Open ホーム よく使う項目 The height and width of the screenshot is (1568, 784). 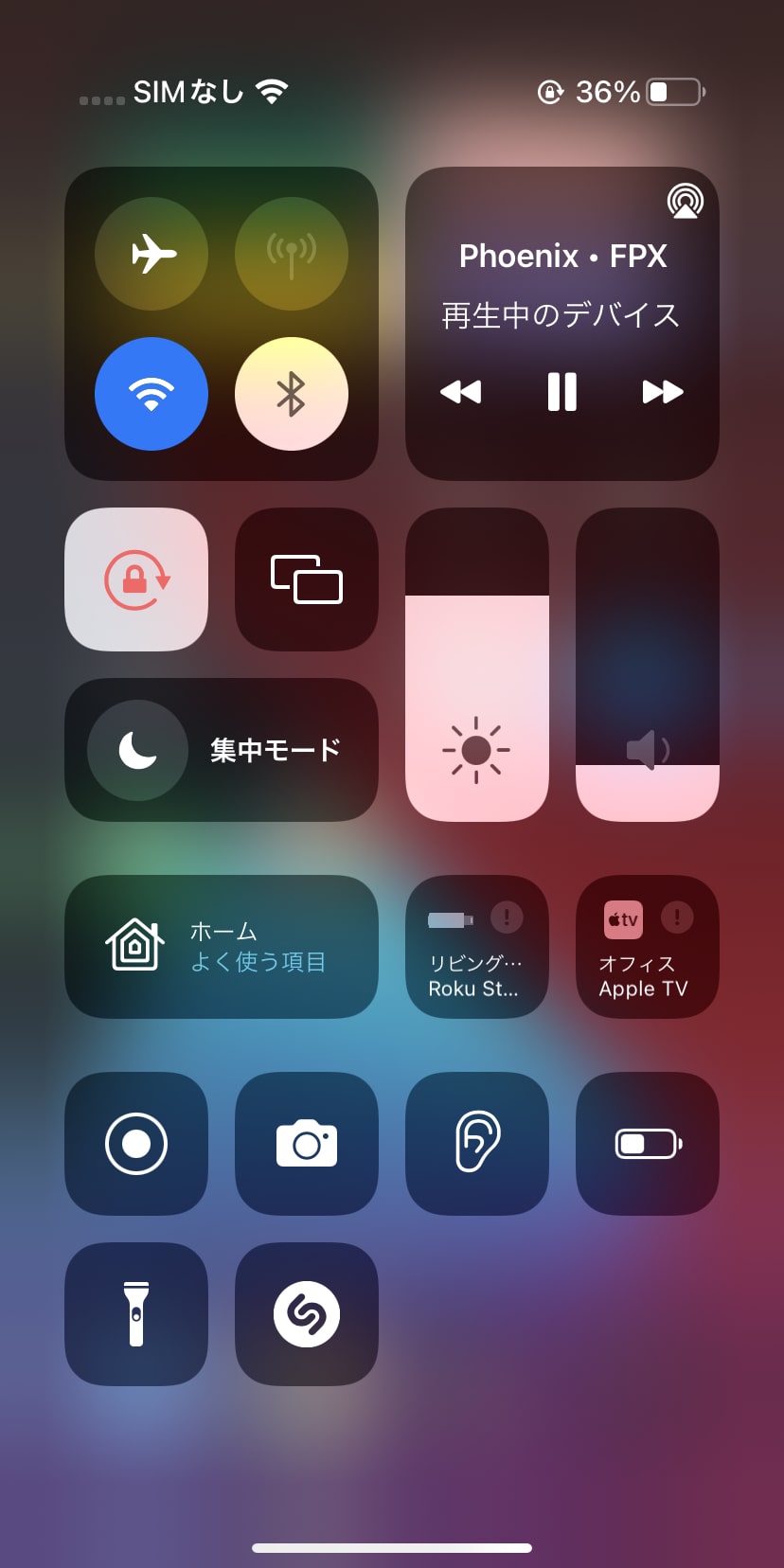222,947
